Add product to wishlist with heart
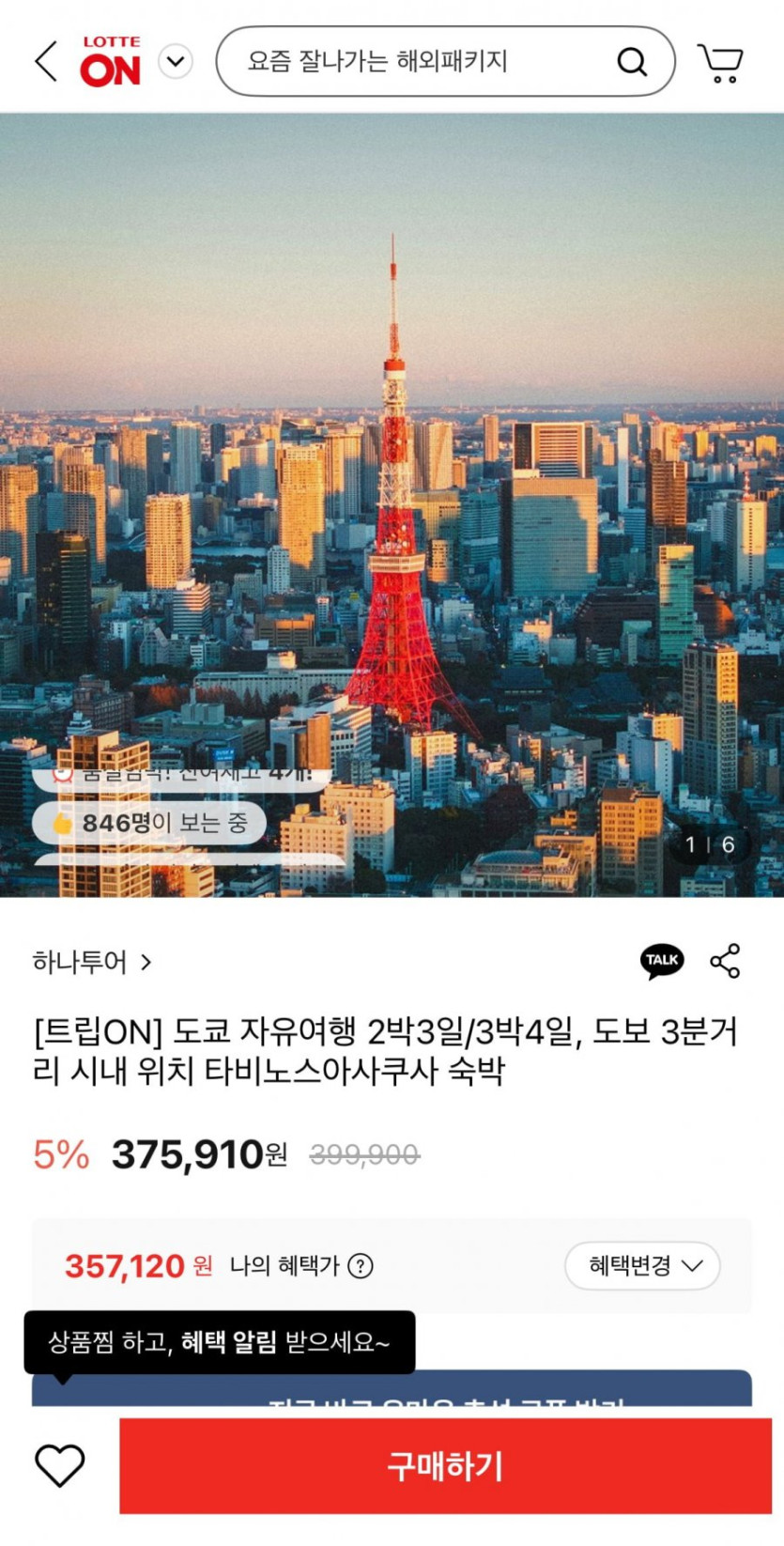 [x=60, y=1465]
